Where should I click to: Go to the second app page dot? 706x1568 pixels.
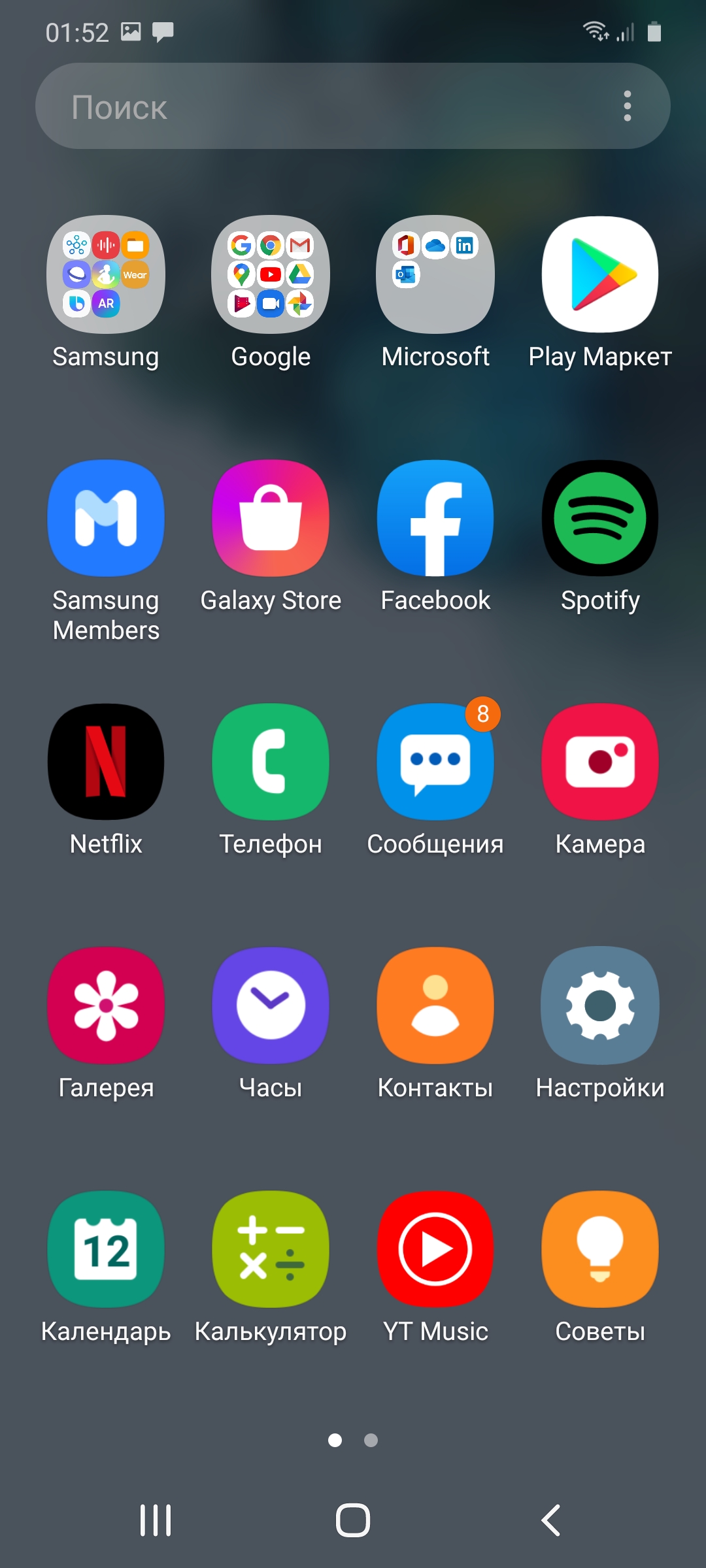(x=371, y=1441)
